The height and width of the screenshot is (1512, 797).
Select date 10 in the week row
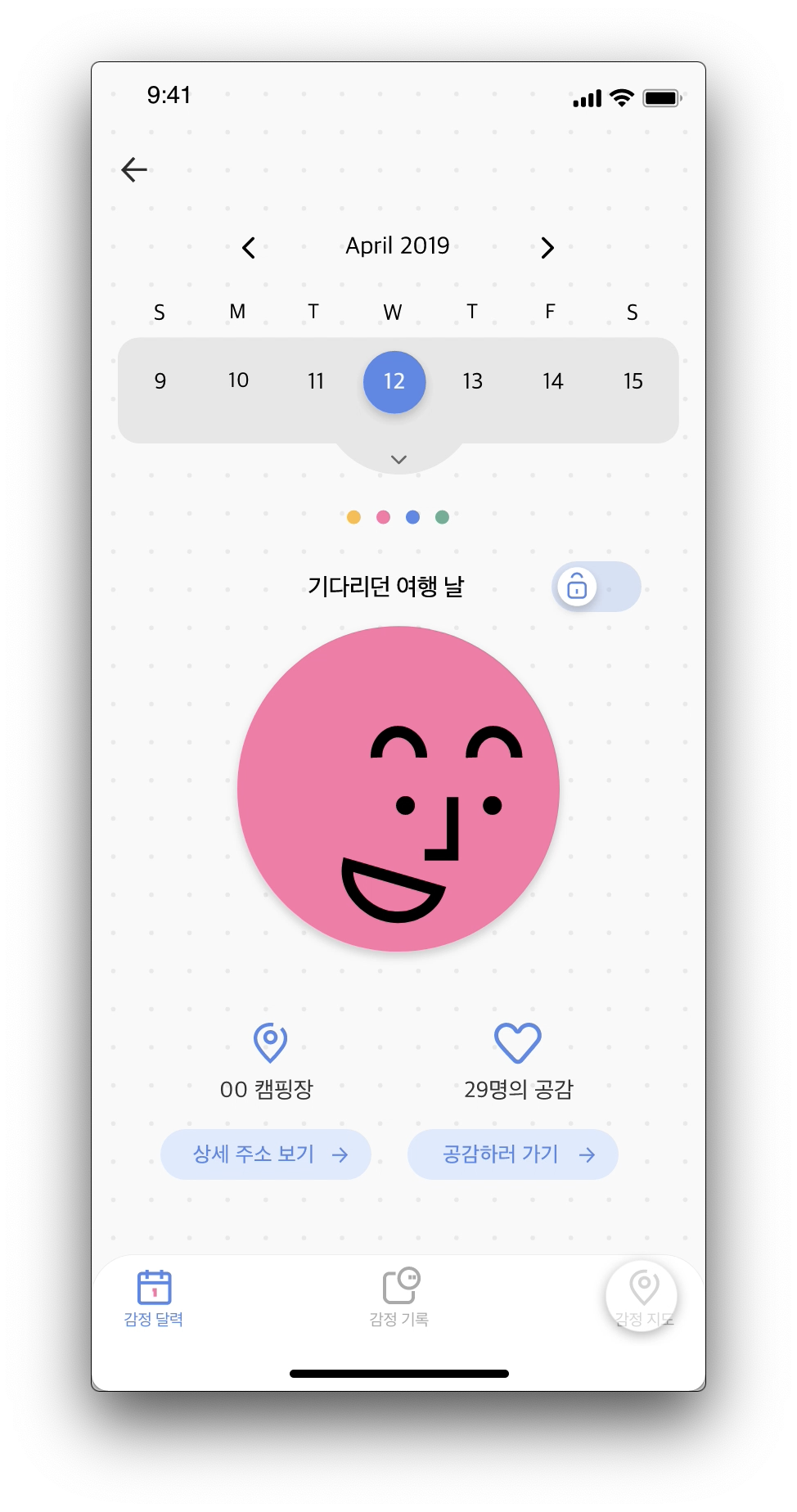238,380
